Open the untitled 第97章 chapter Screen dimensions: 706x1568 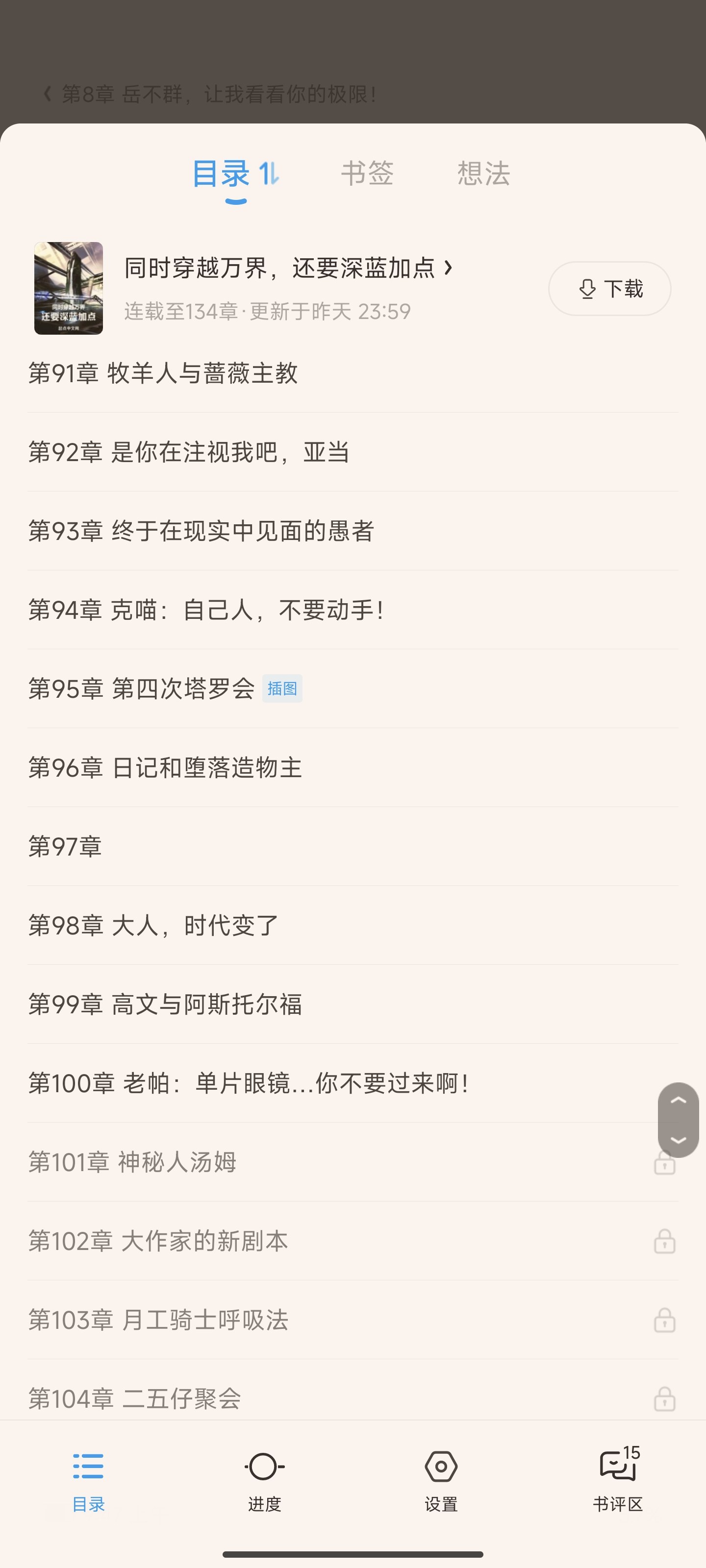[x=66, y=847]
